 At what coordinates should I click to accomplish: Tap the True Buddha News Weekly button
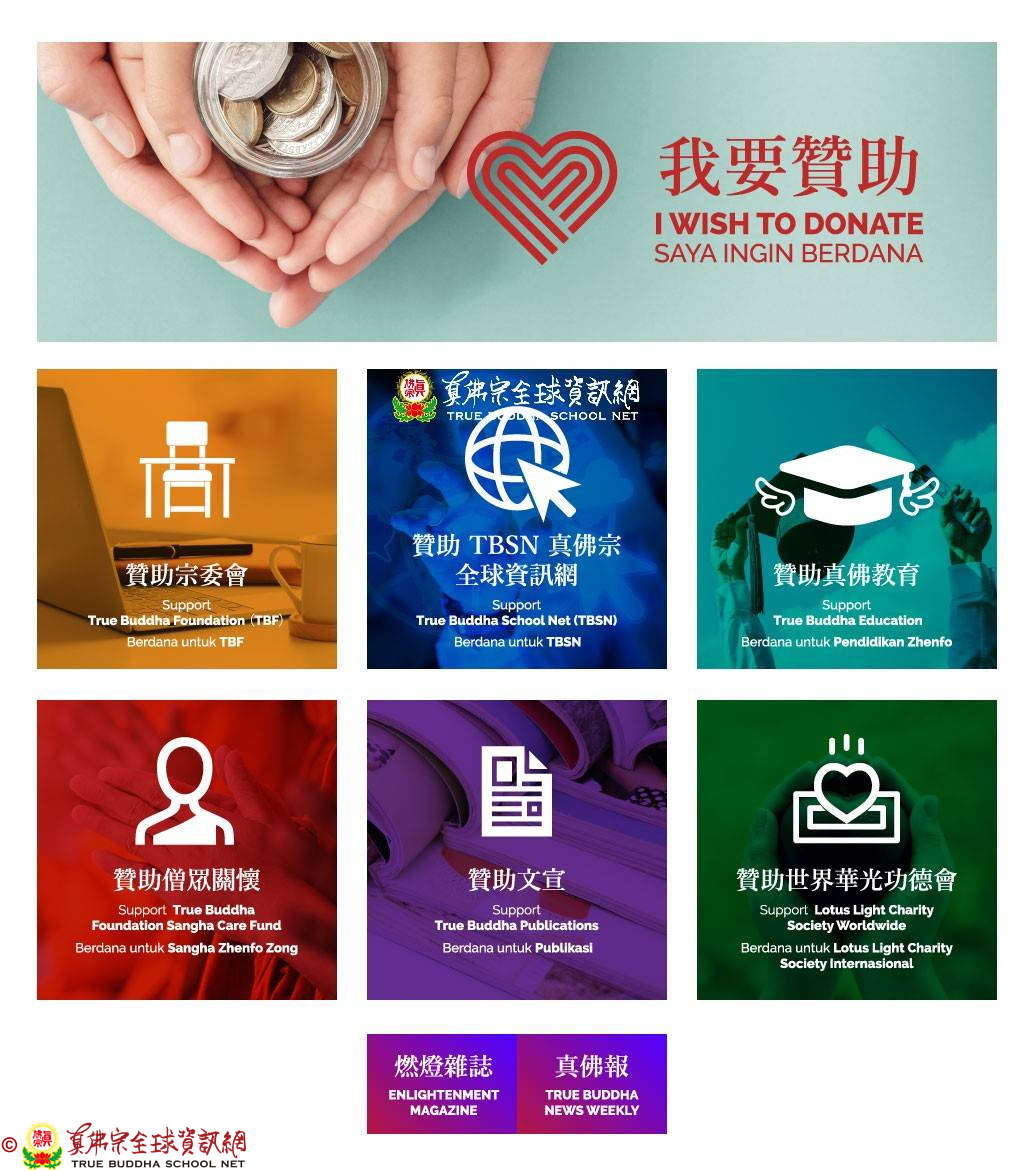(592, 1084)
